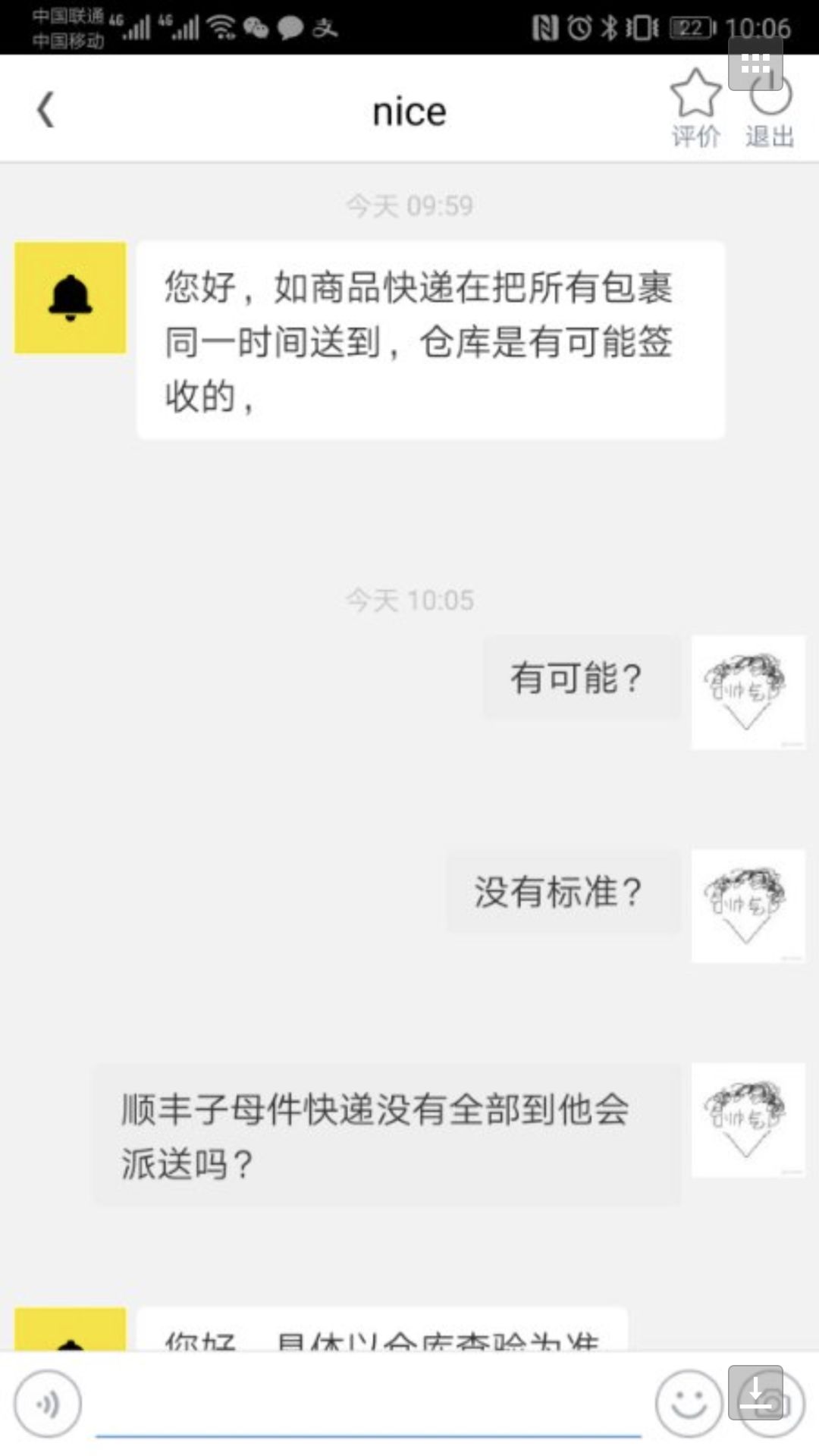819x1456 pixels.
Task: Tap your avatar beside the 没有标准 message
Action: (747, 905)
